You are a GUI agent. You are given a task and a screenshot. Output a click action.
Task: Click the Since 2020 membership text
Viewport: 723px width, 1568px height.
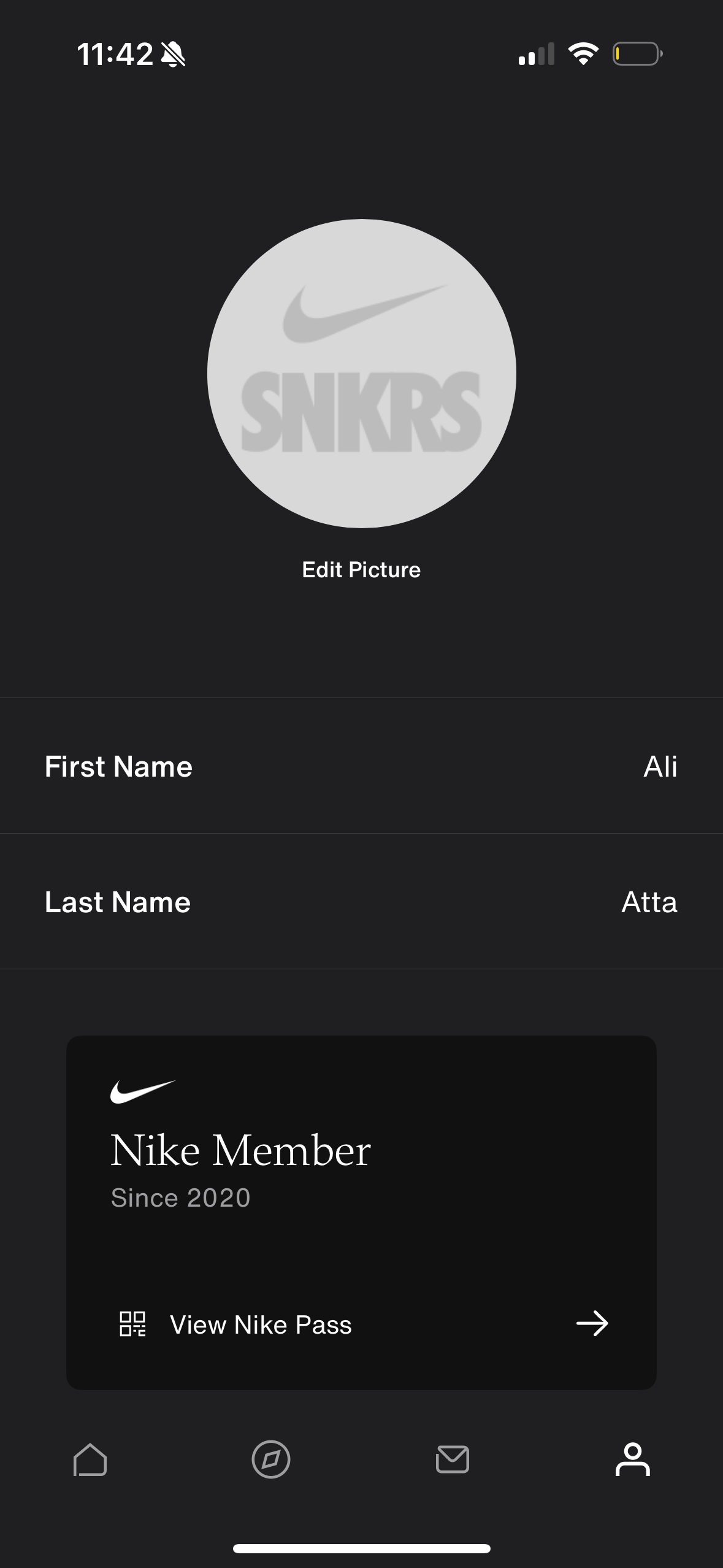coord(180,1197)
